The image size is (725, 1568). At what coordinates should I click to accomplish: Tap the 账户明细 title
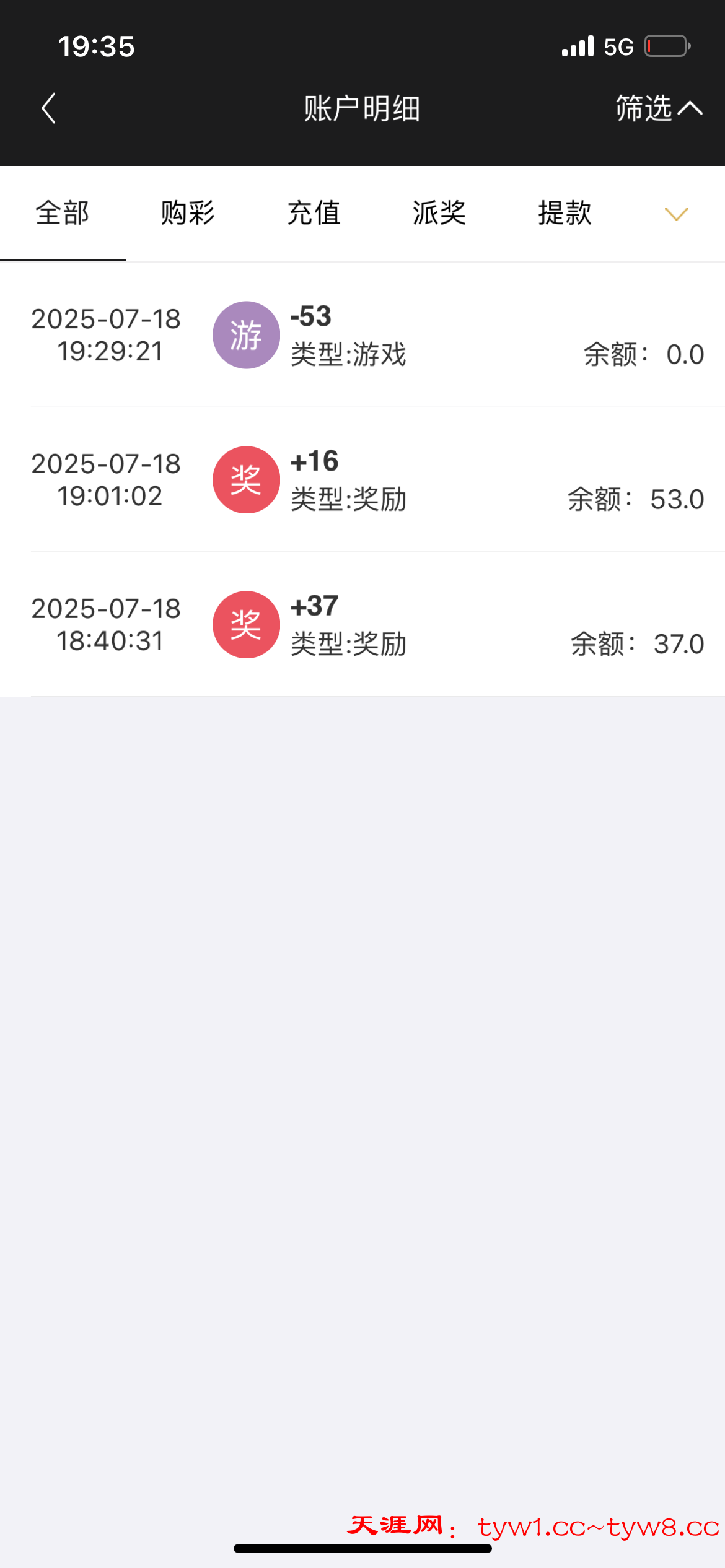362,108
